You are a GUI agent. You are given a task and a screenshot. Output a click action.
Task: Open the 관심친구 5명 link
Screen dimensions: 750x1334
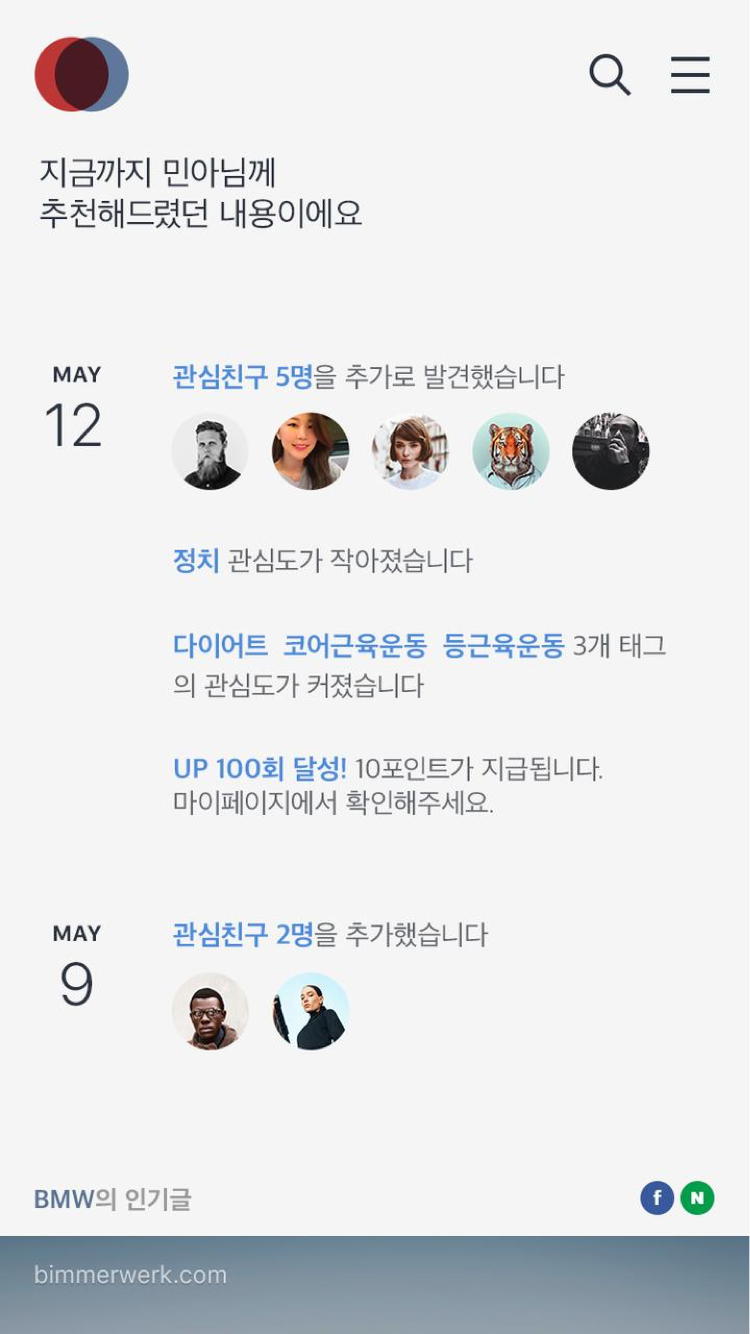tap(243, 377)
